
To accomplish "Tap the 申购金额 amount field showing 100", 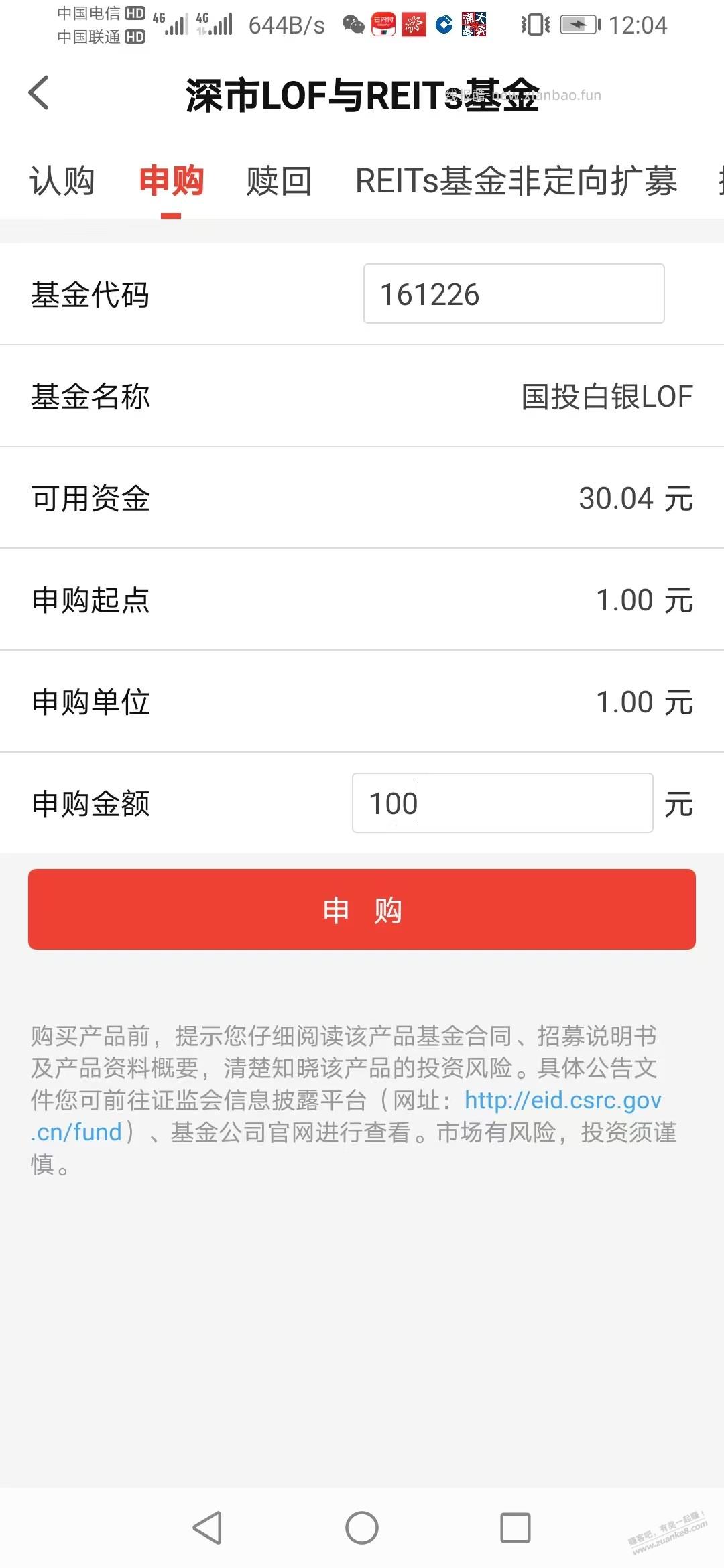I will pyautogui.click(x=502, y=802).
